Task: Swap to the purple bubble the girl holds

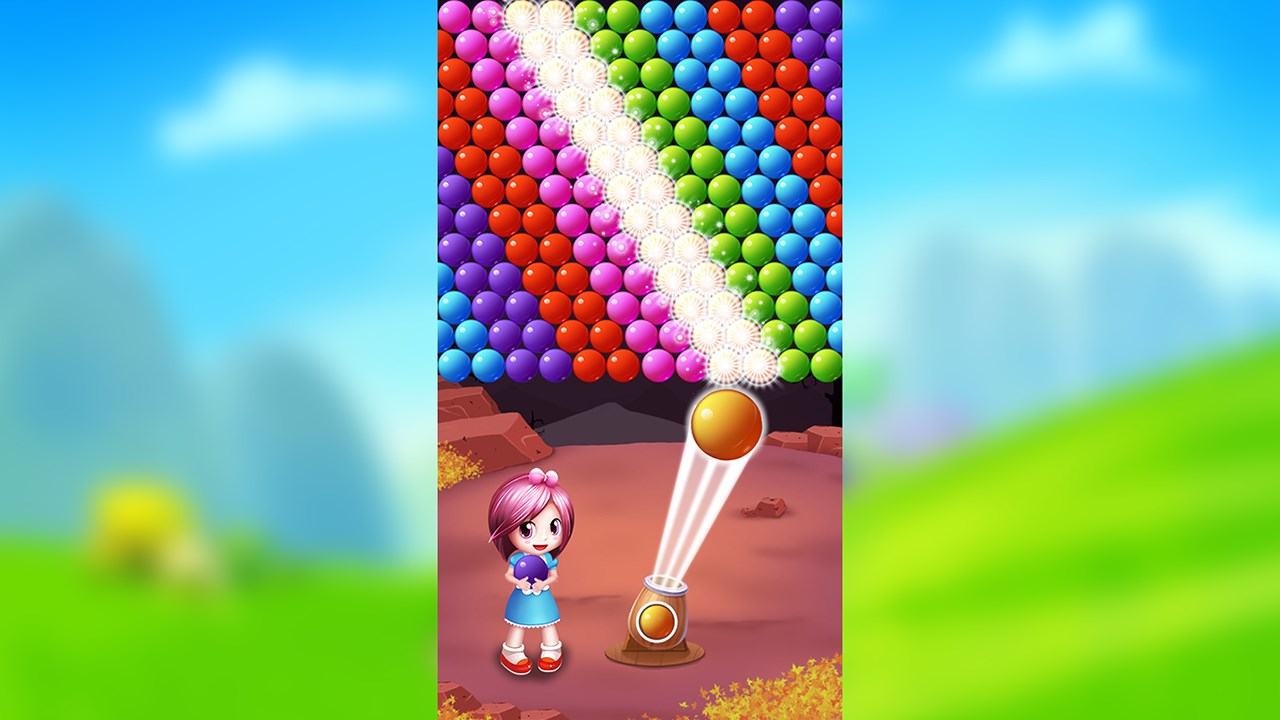Action: pos(531,571)
